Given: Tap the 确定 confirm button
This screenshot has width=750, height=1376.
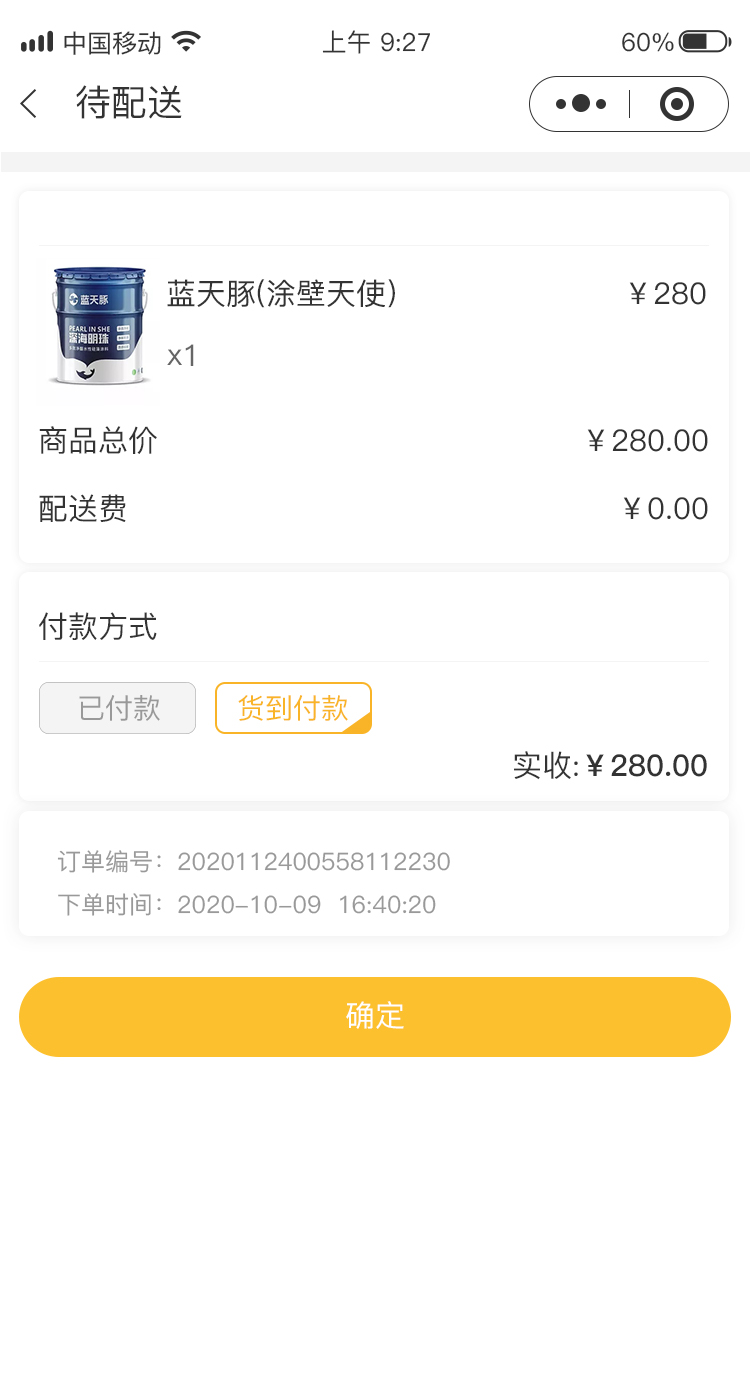Looking at the screenshot, I should pyautogui.click(x=374, y=1016).
